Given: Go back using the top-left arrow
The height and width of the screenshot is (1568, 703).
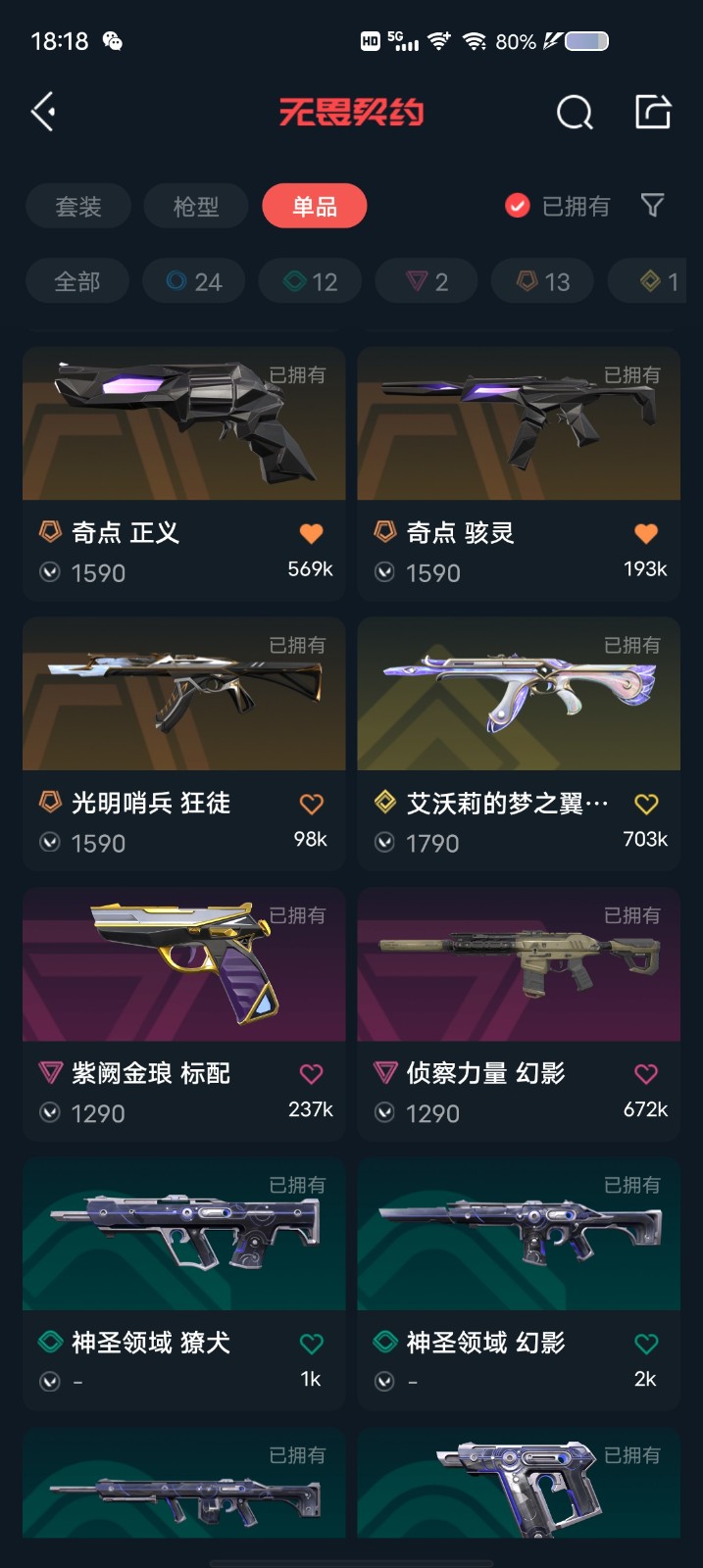Looking at the screenshot, I should [43, 112].
